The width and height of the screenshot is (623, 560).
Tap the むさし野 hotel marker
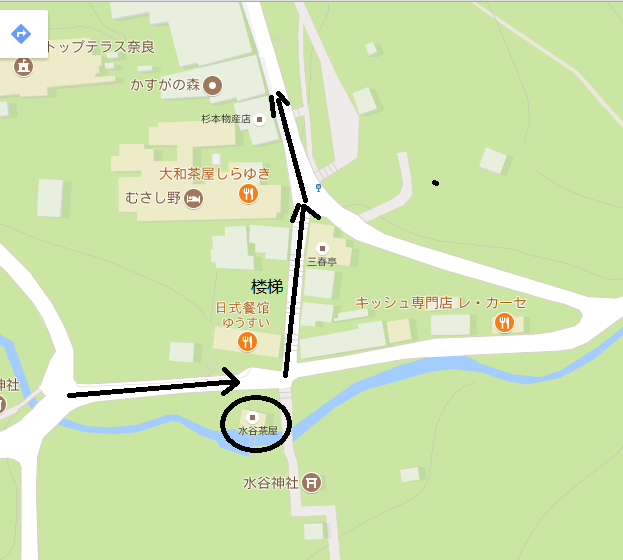click(x=193, y=198)
